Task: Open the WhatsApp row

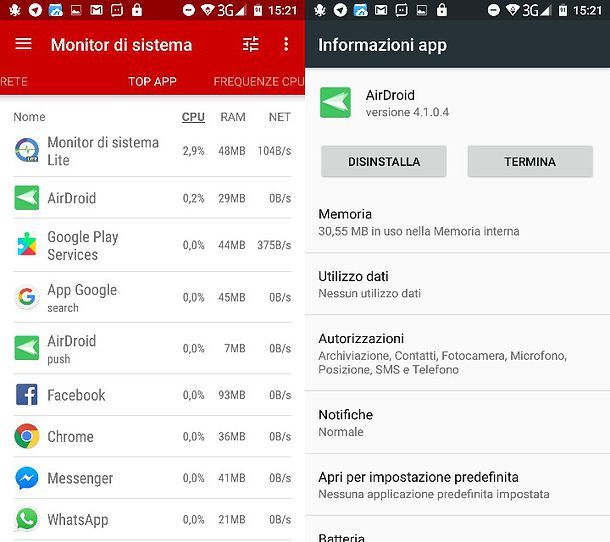Action: click(150, 519)
